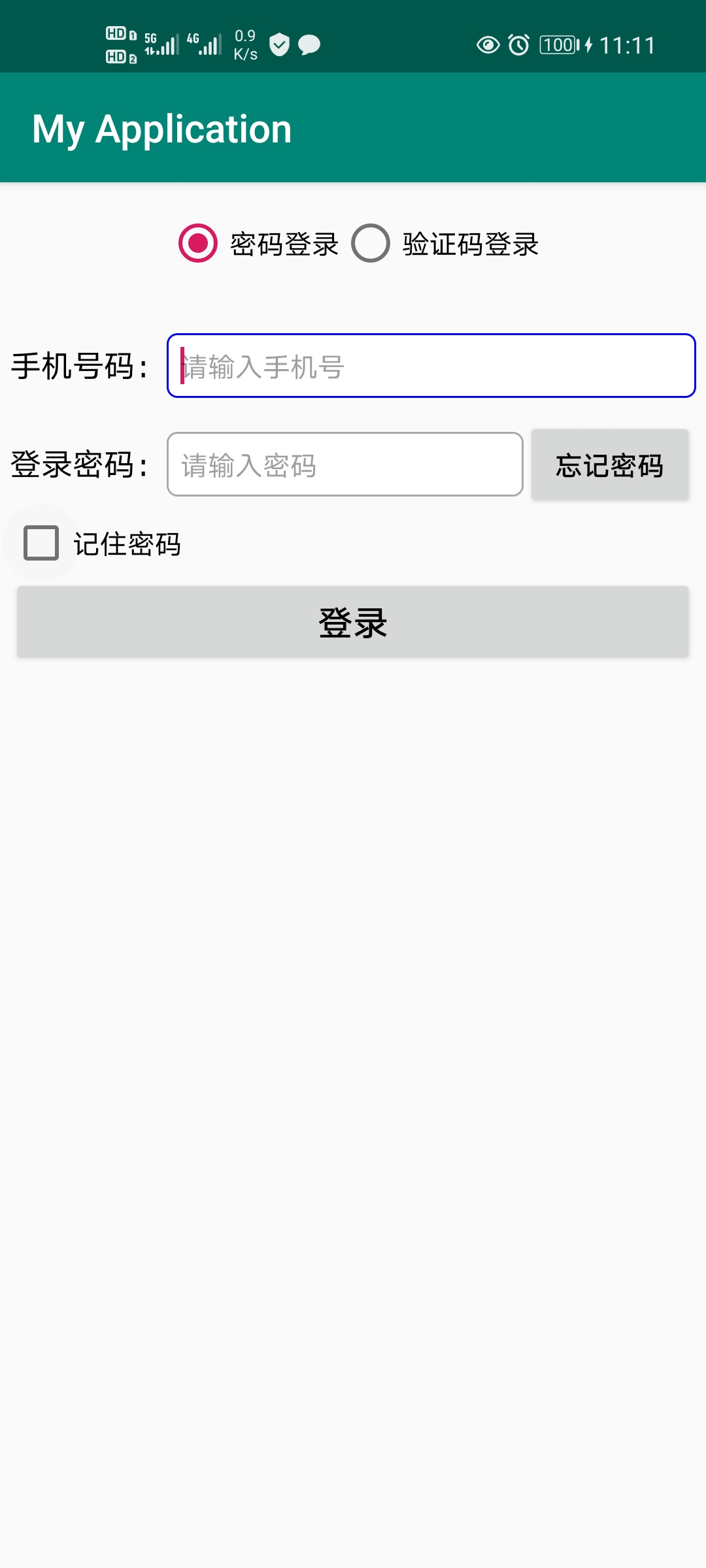The width and height of the screenshot is (706, 1568).
Task: Tap the HD 1 indicator icon
Action: point(118,31)
